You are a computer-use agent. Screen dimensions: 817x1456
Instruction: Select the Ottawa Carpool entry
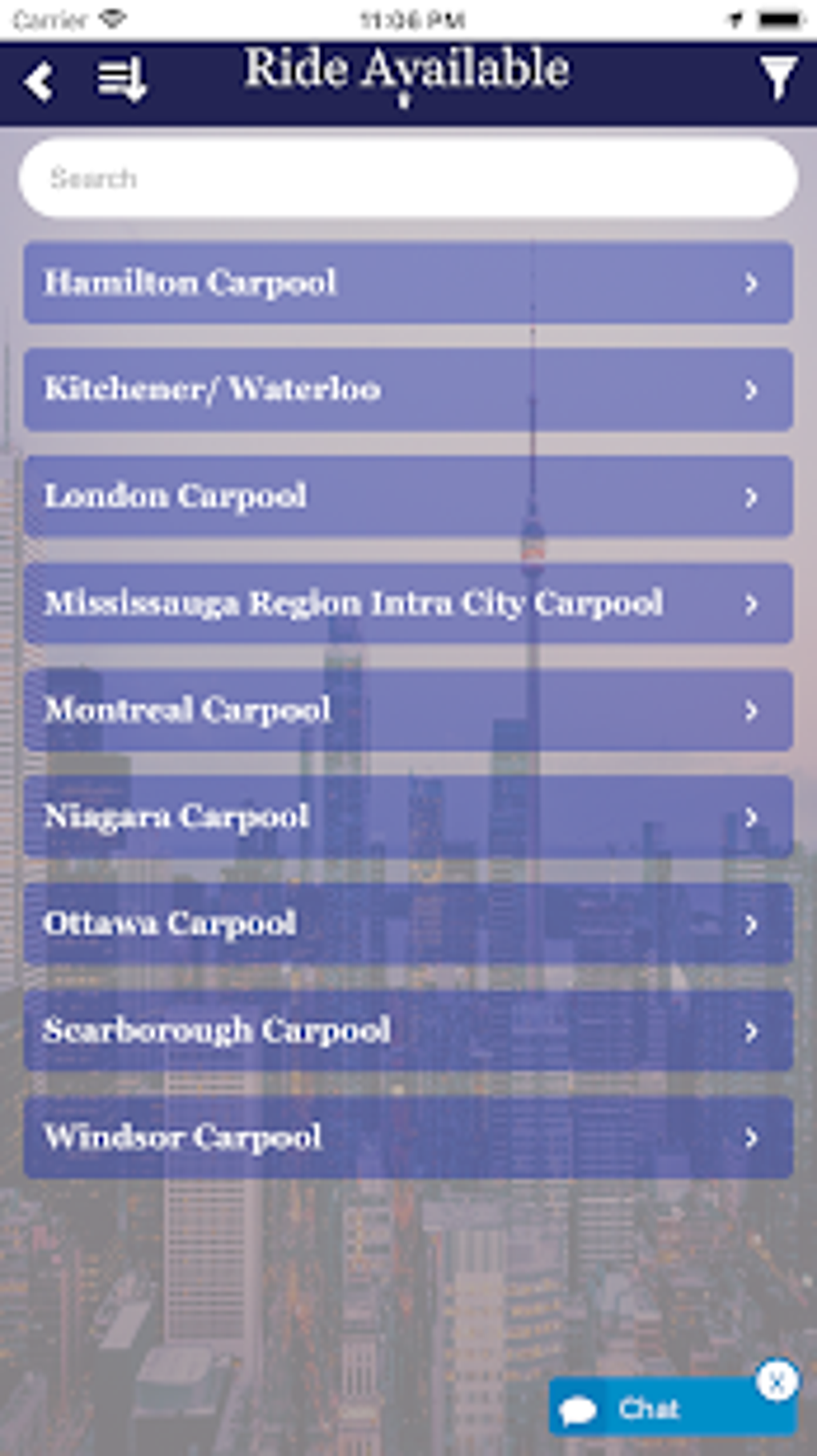point(320,924)
